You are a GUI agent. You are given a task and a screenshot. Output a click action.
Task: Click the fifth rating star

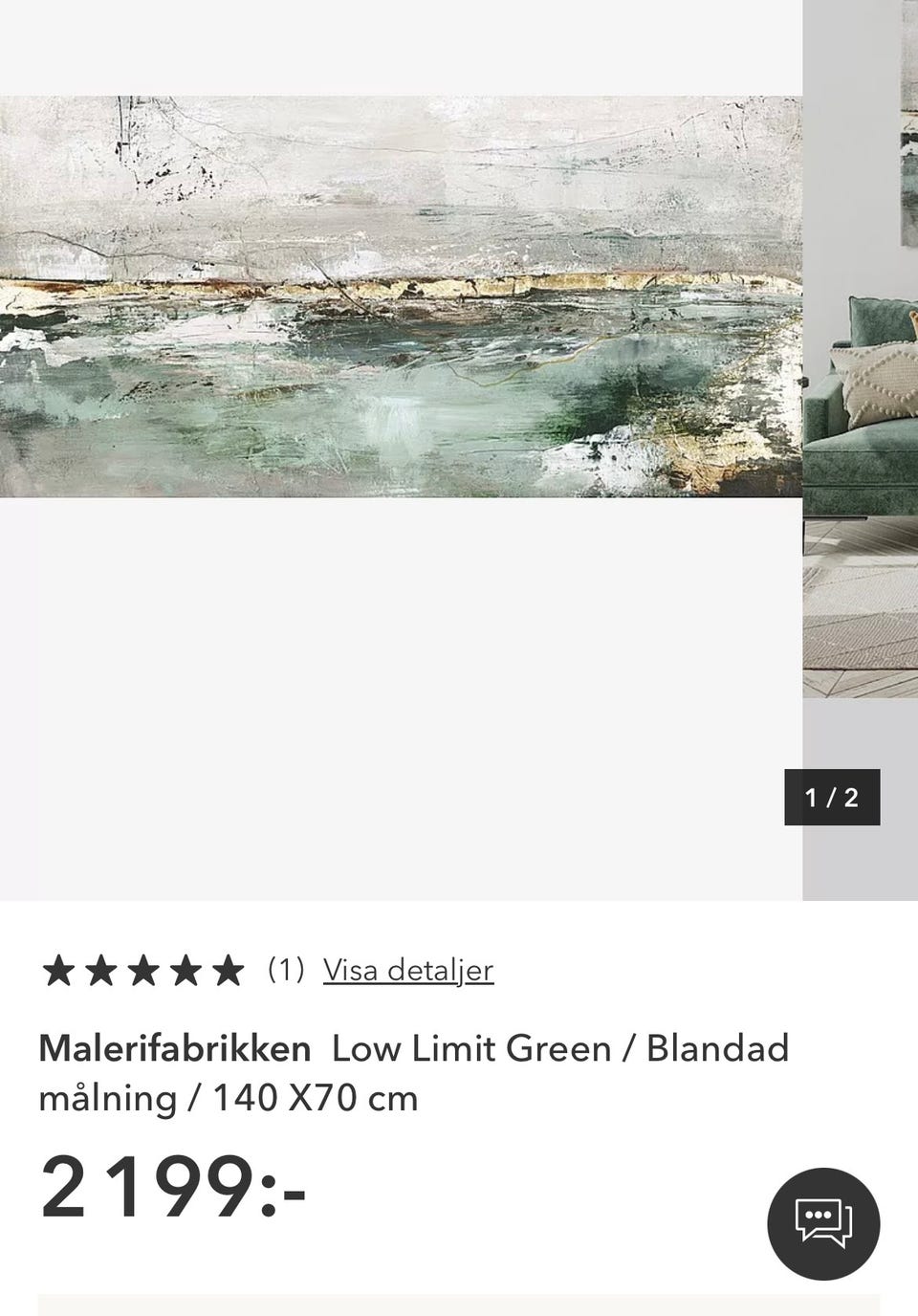click(229, 969)
